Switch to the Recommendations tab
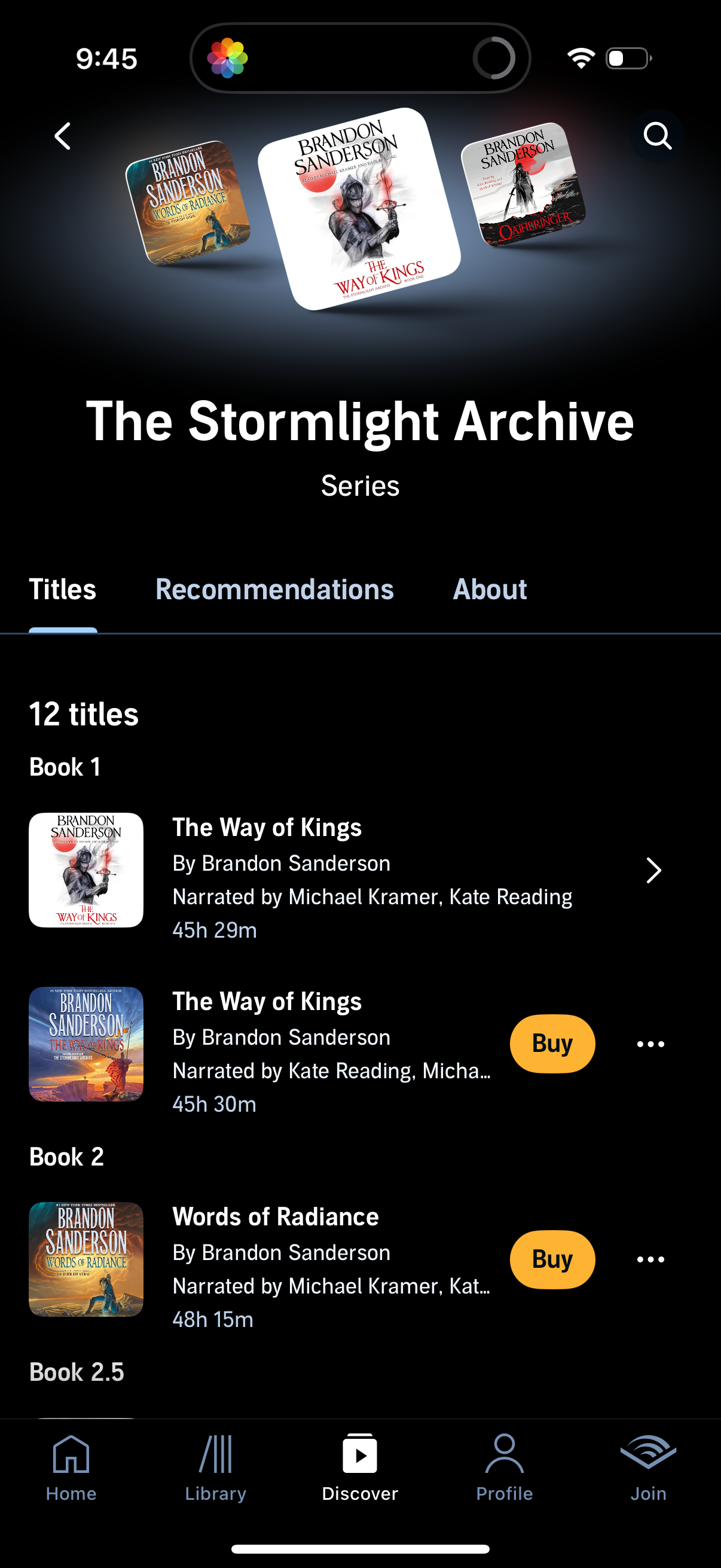 [275, 589]
